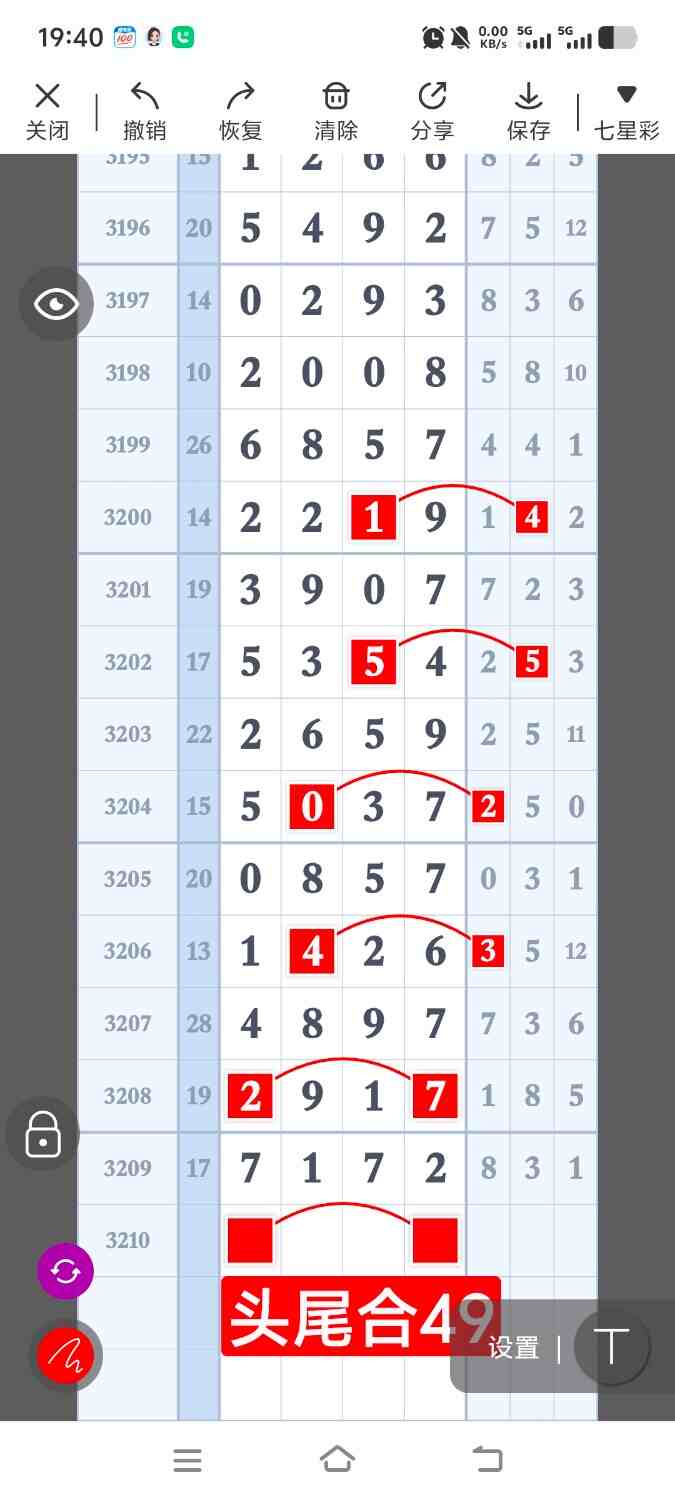675x1500 pixels.
Task: Close the chart editor
Action: pyautogui.click(x=47, y=110)
